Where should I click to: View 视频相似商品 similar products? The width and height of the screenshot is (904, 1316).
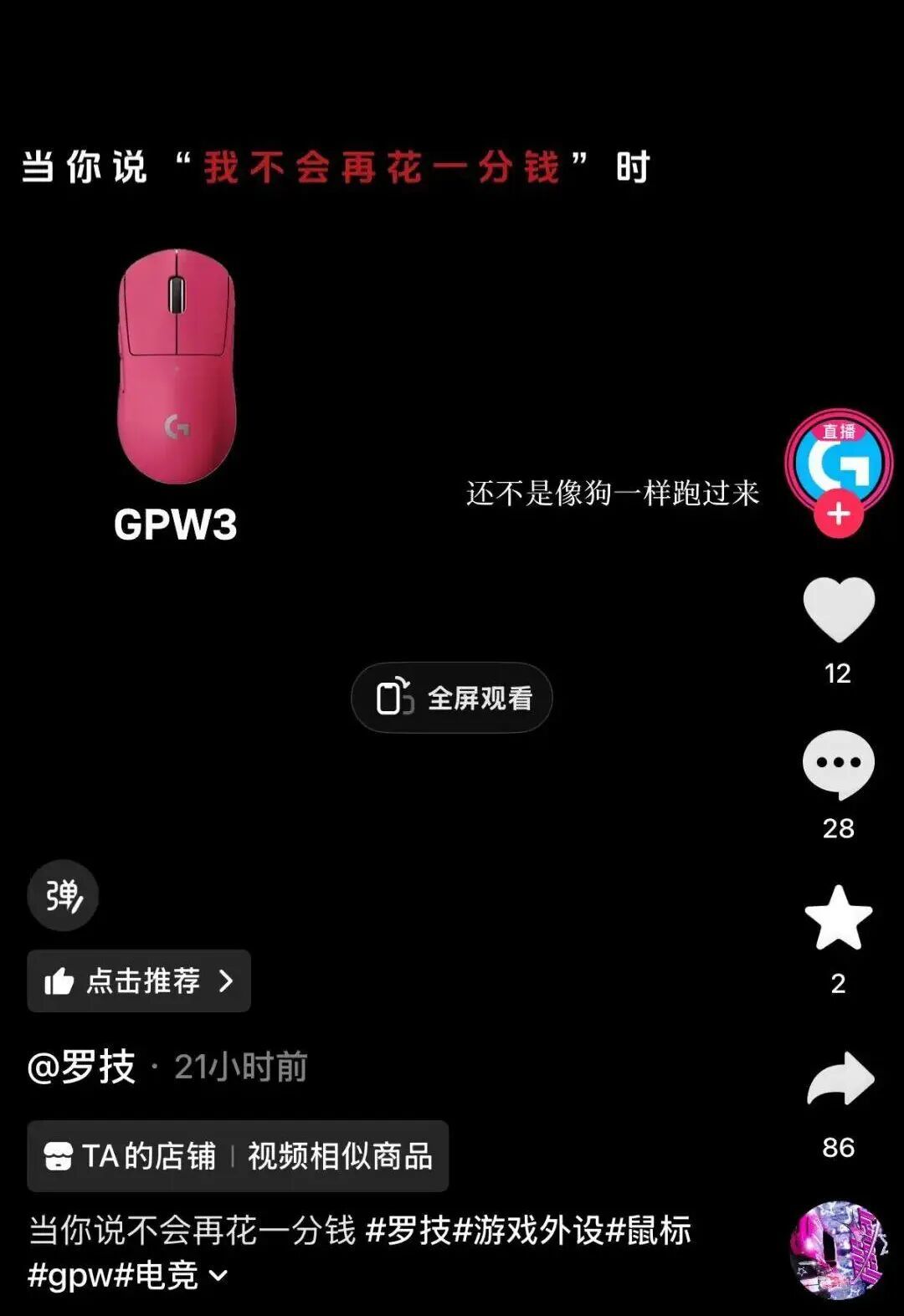point(340,1156)
